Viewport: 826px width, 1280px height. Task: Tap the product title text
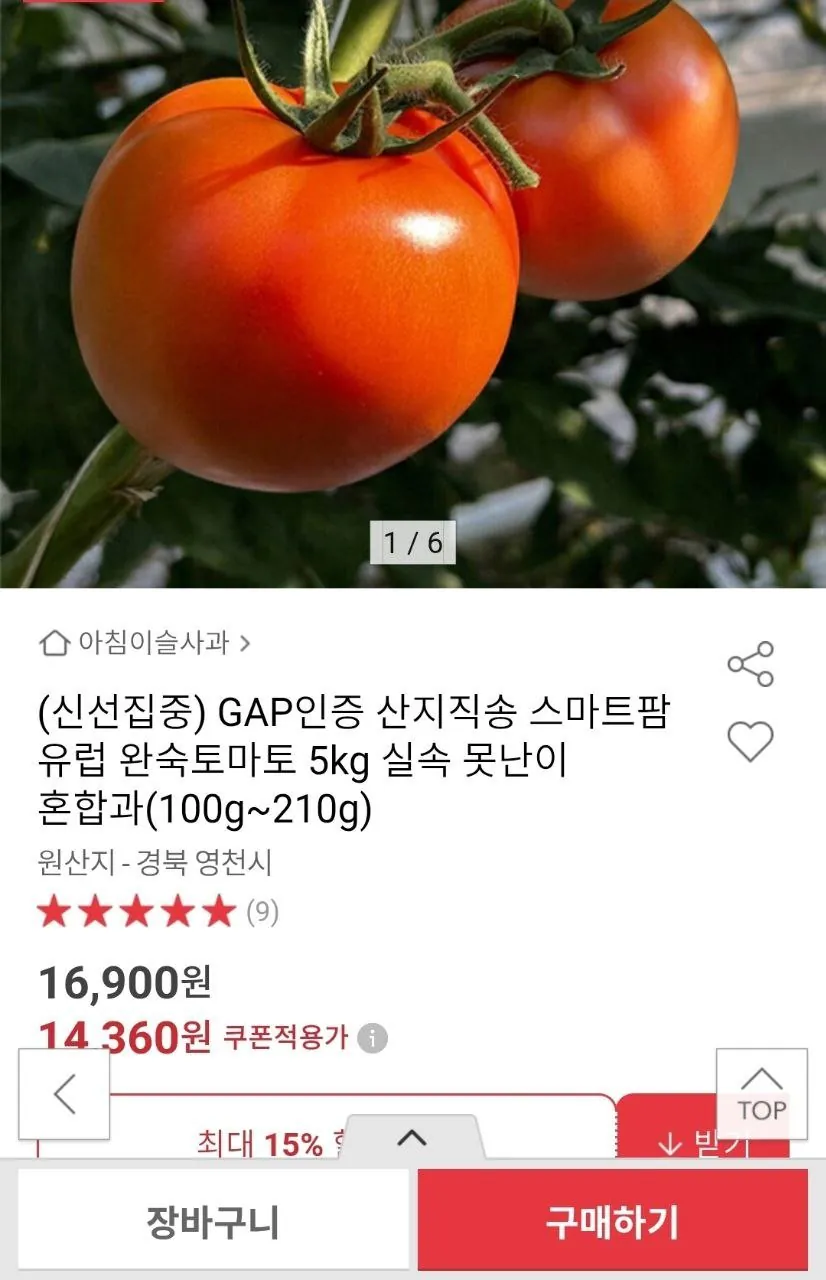(352, 758)
